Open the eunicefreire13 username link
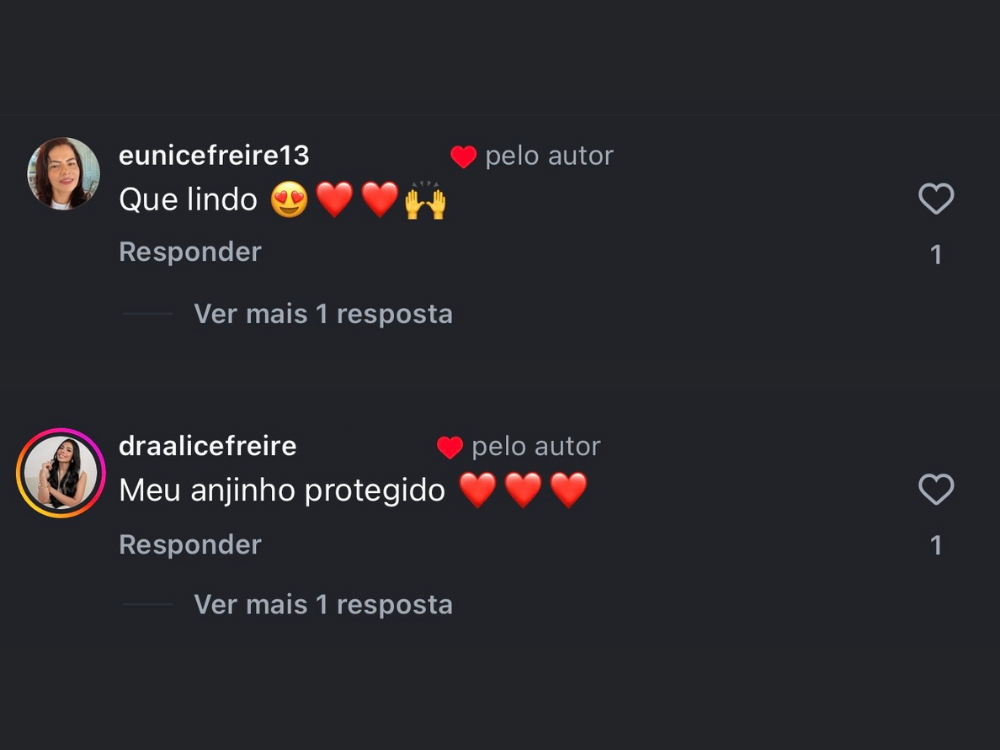This screenshot has height=750, width=1000. (x=213, y=156)
